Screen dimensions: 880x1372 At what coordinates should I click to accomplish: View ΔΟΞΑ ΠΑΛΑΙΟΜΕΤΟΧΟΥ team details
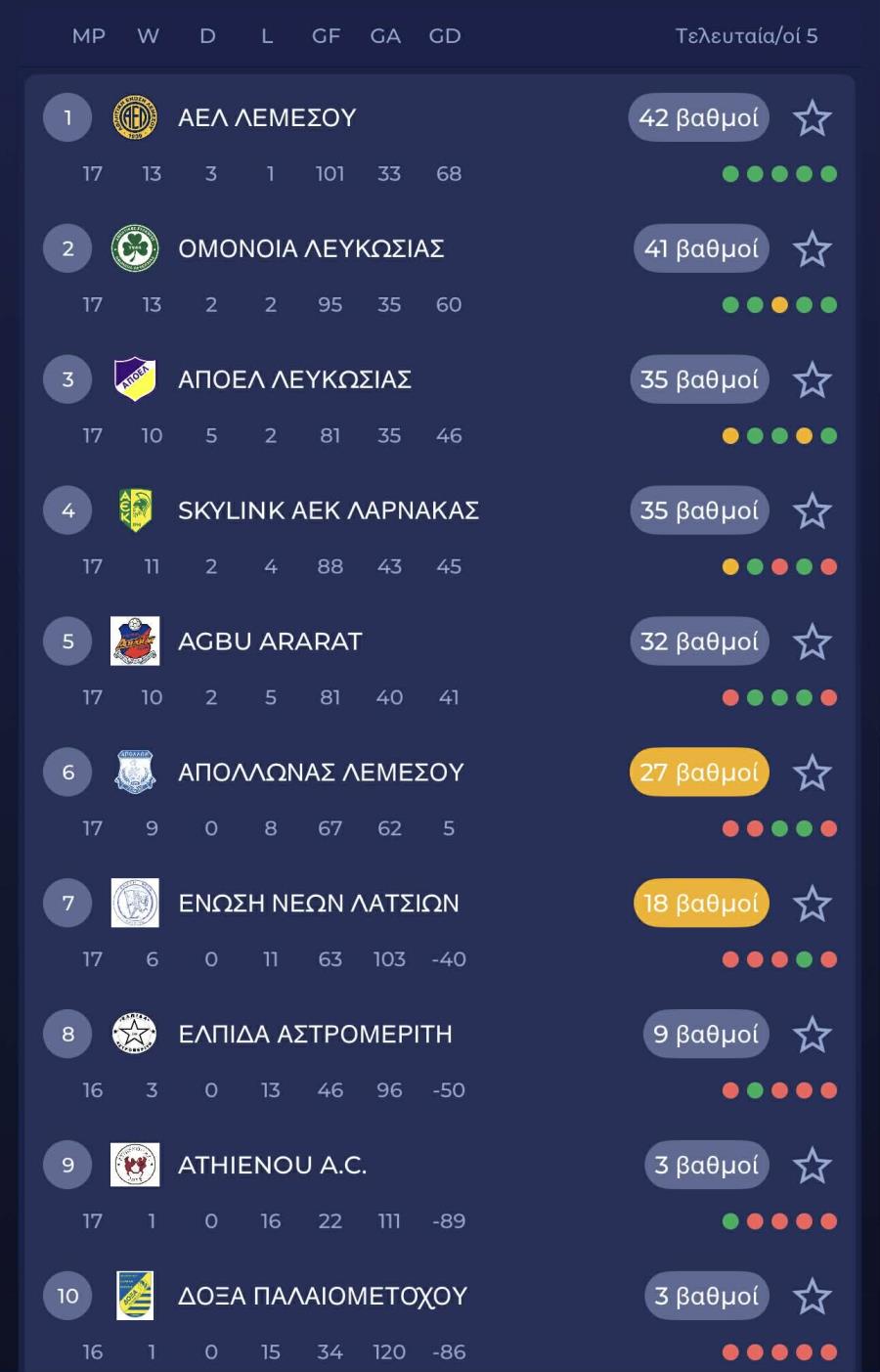(322, 1298)
